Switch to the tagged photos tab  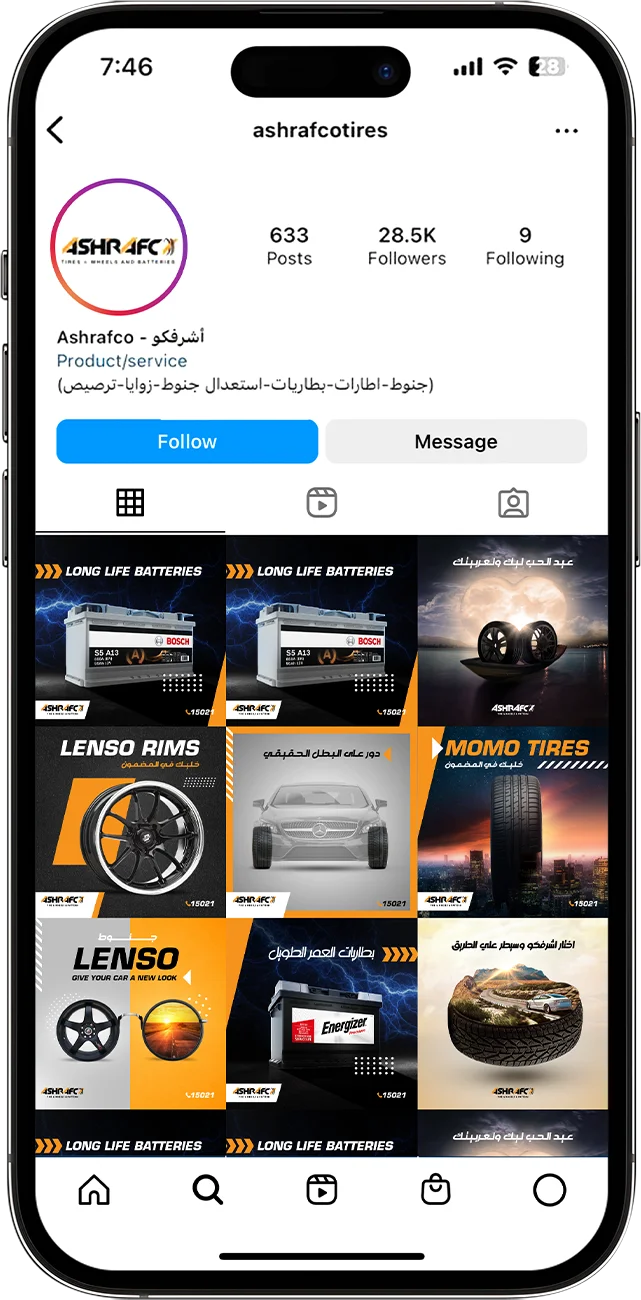[513, 502]
